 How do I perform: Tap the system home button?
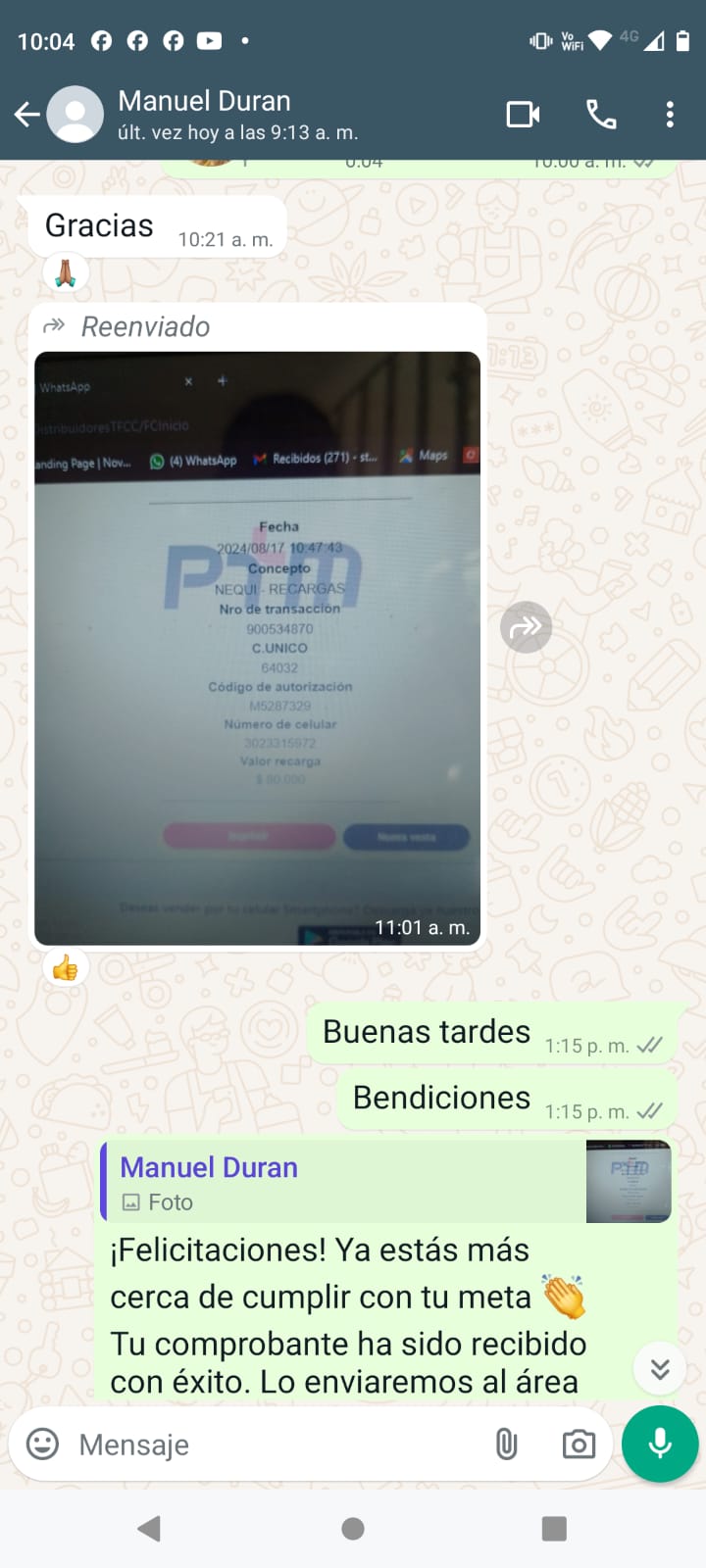click(353, 1529)
